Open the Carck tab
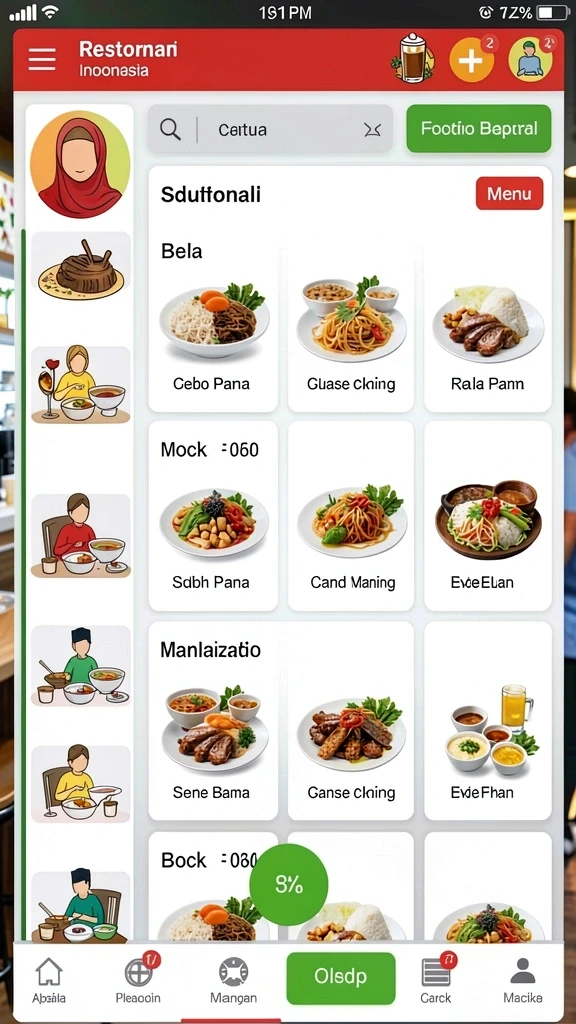 [436, 980]
